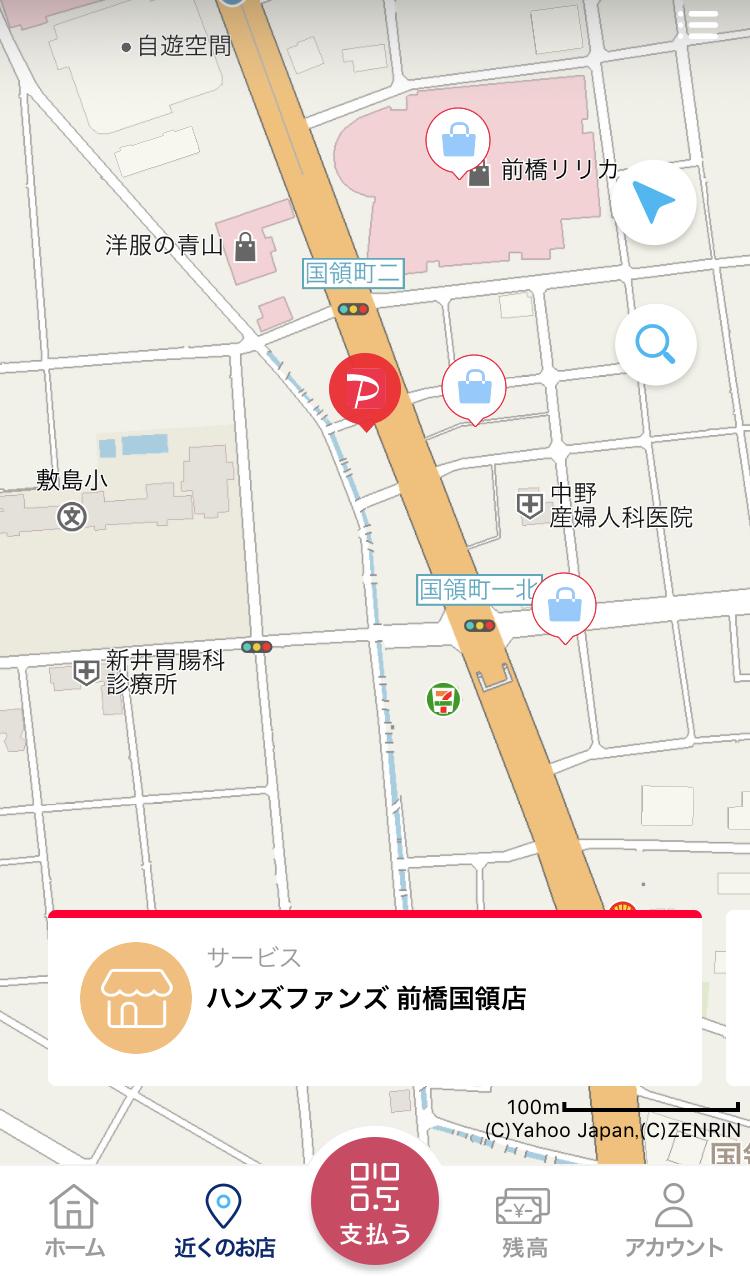Viewport: 750px width, 1276px height.
Task: Tap the 支払う pay button
Action: (x=375, y=1201)
